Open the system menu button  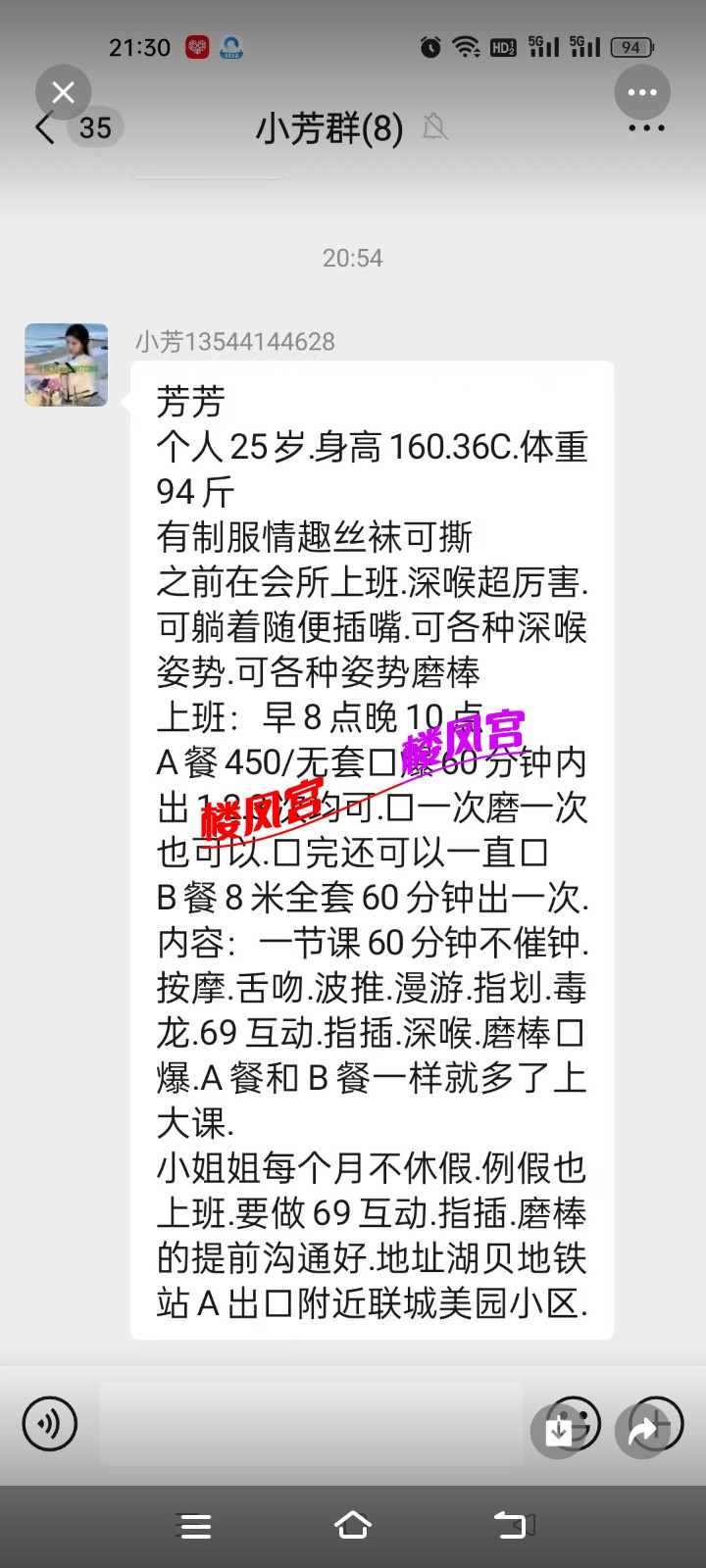click(195, 1525)
